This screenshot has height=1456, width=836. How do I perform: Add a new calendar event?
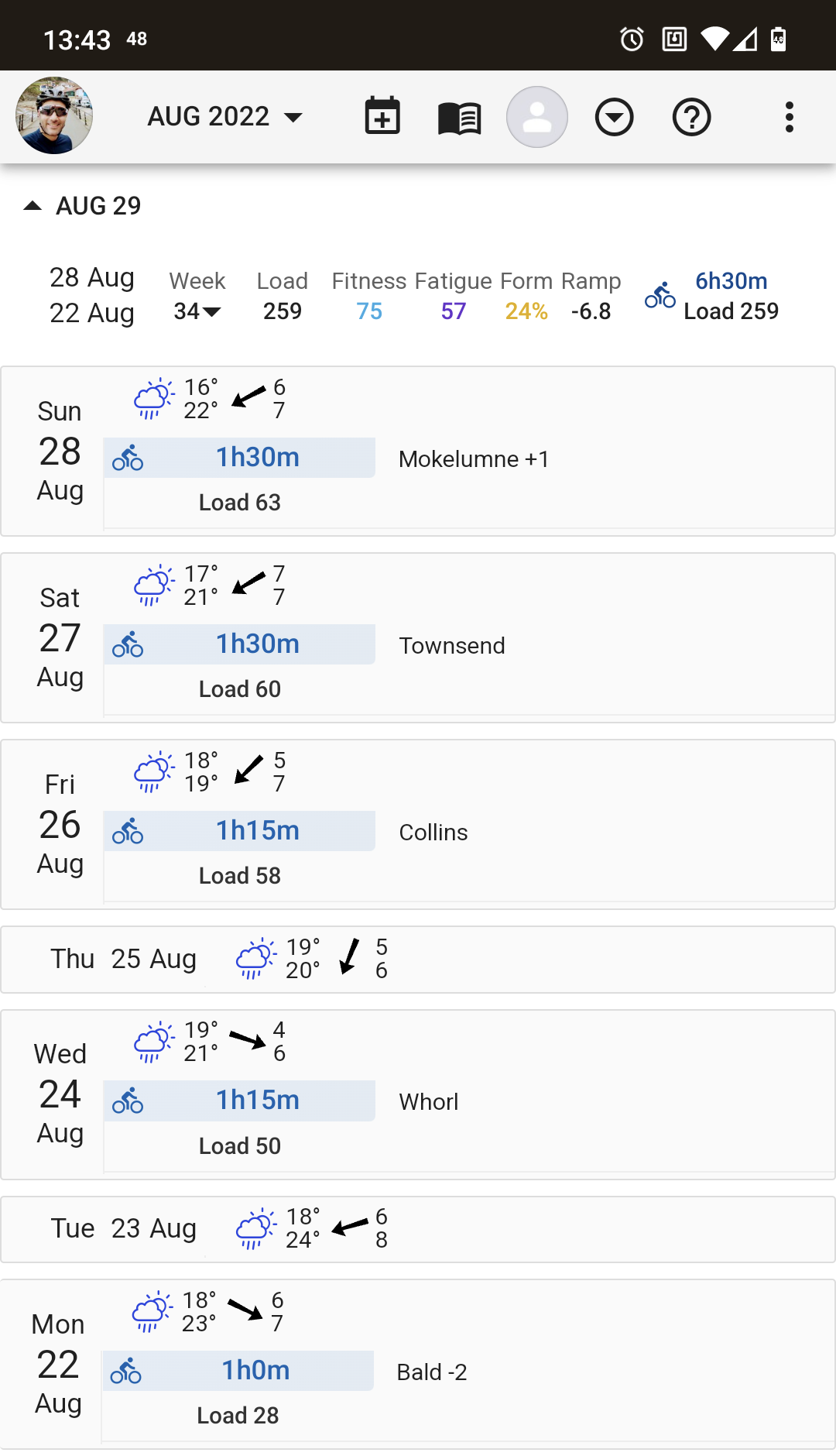pos(382,116)
